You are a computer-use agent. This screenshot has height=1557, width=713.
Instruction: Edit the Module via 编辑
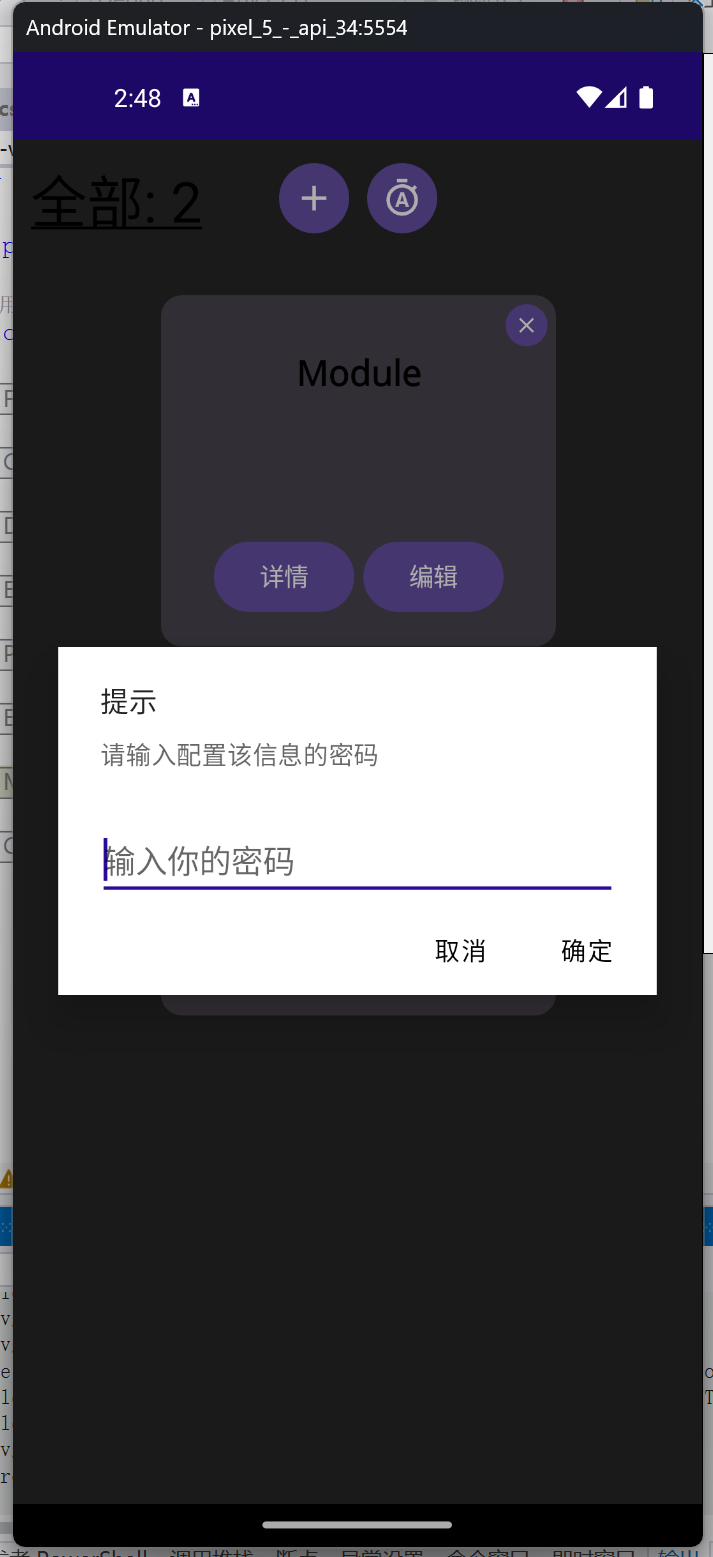(433, 577)
